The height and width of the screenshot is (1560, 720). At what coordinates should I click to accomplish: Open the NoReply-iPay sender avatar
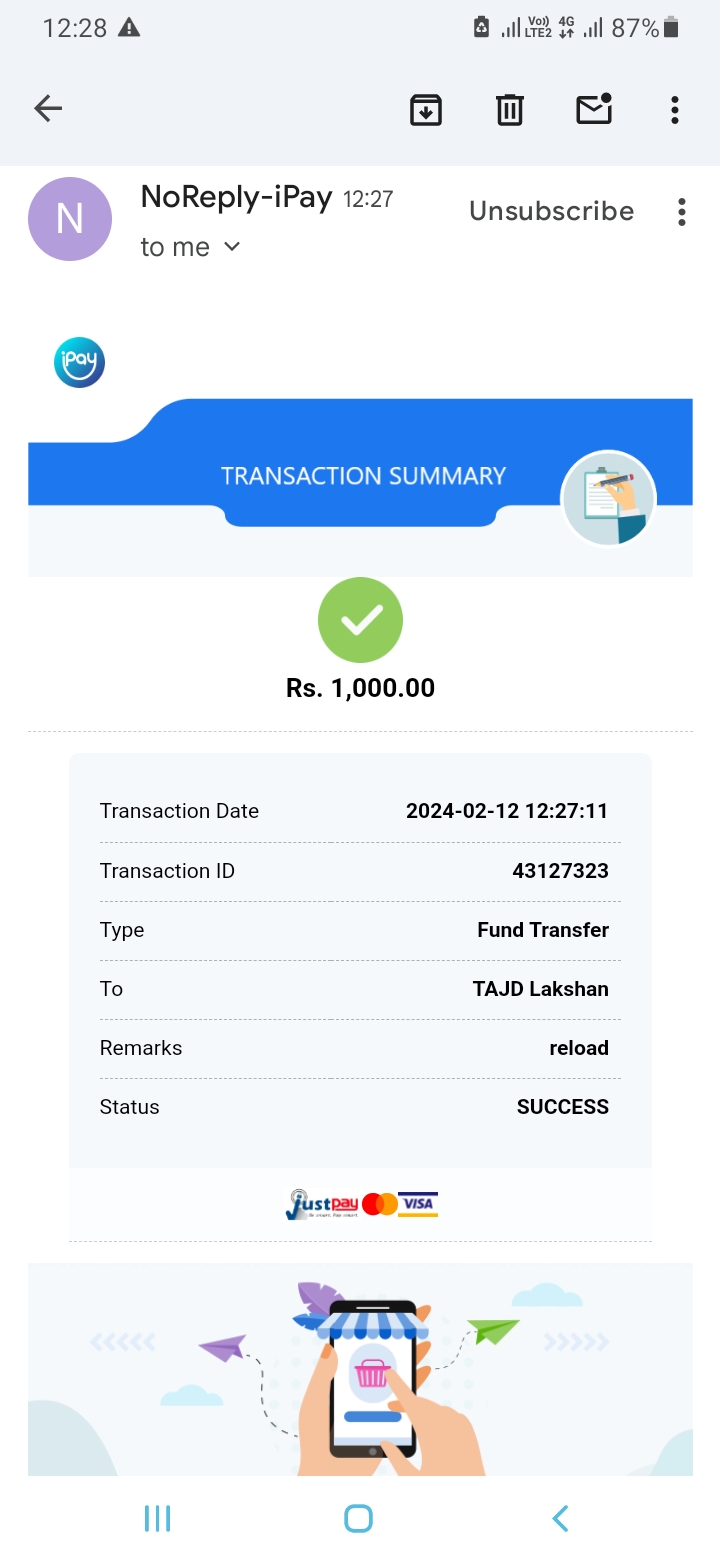coord(70,219)
